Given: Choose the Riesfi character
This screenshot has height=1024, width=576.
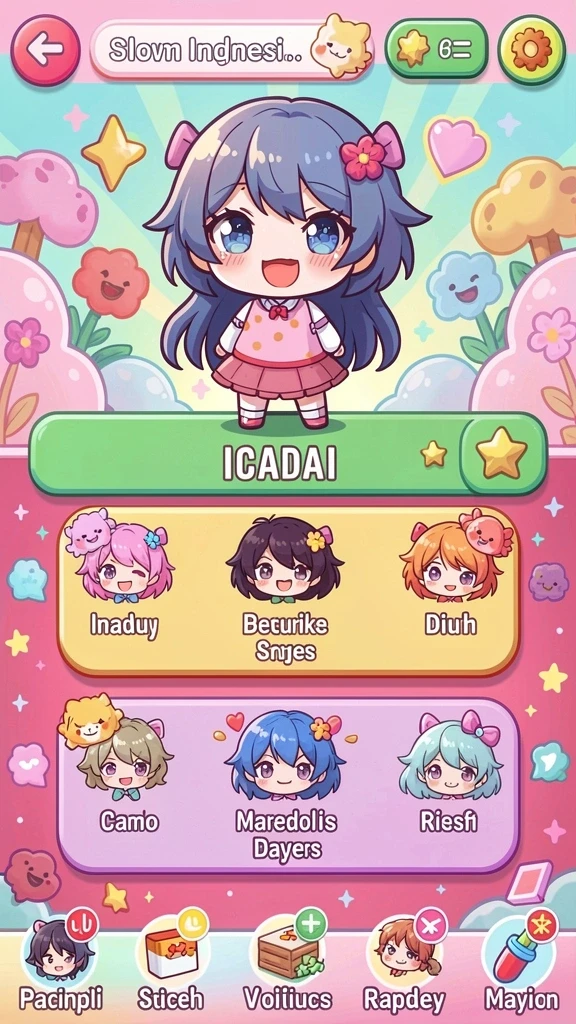Looking at the screenshot, I should pyautogui.click(x=449, y=773).
